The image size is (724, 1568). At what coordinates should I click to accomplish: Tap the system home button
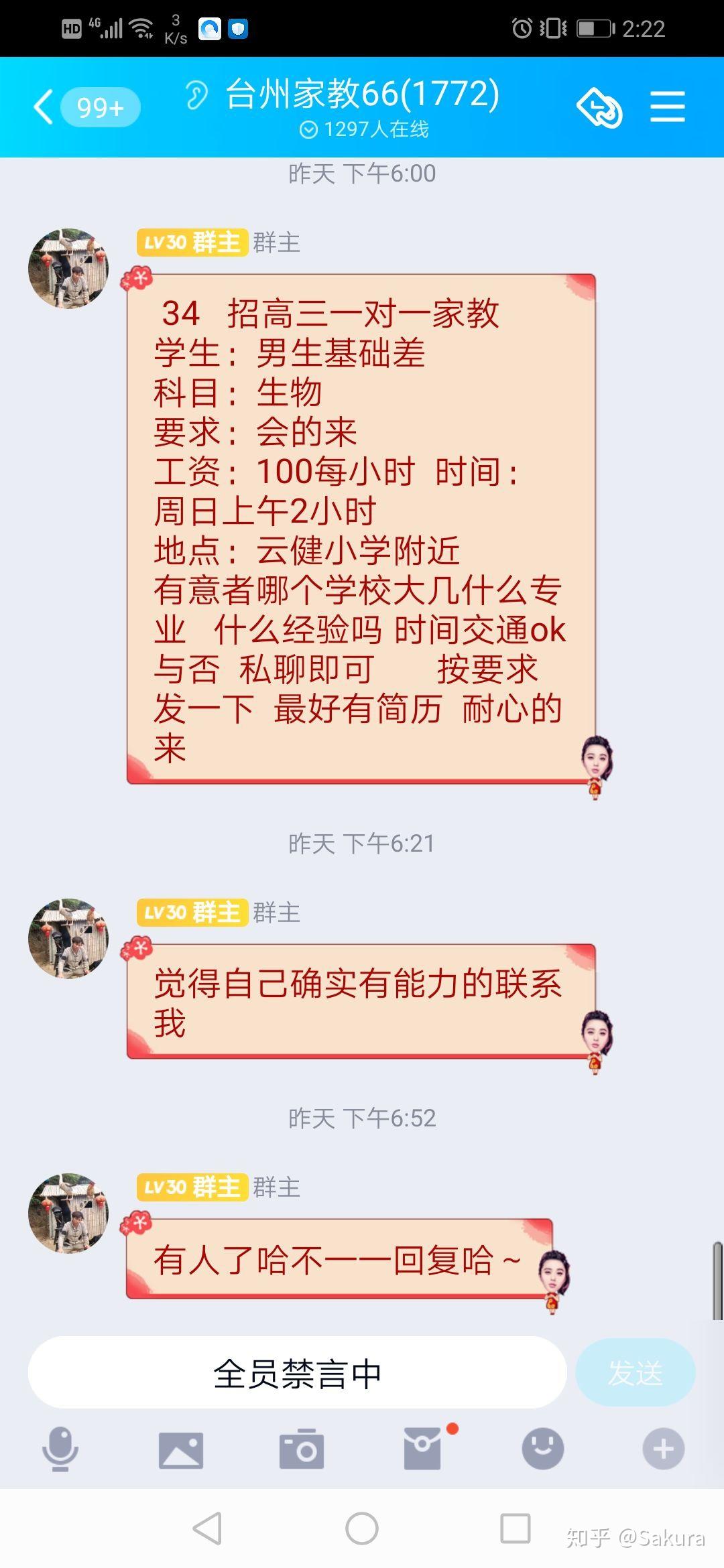tap(362, 1529)
